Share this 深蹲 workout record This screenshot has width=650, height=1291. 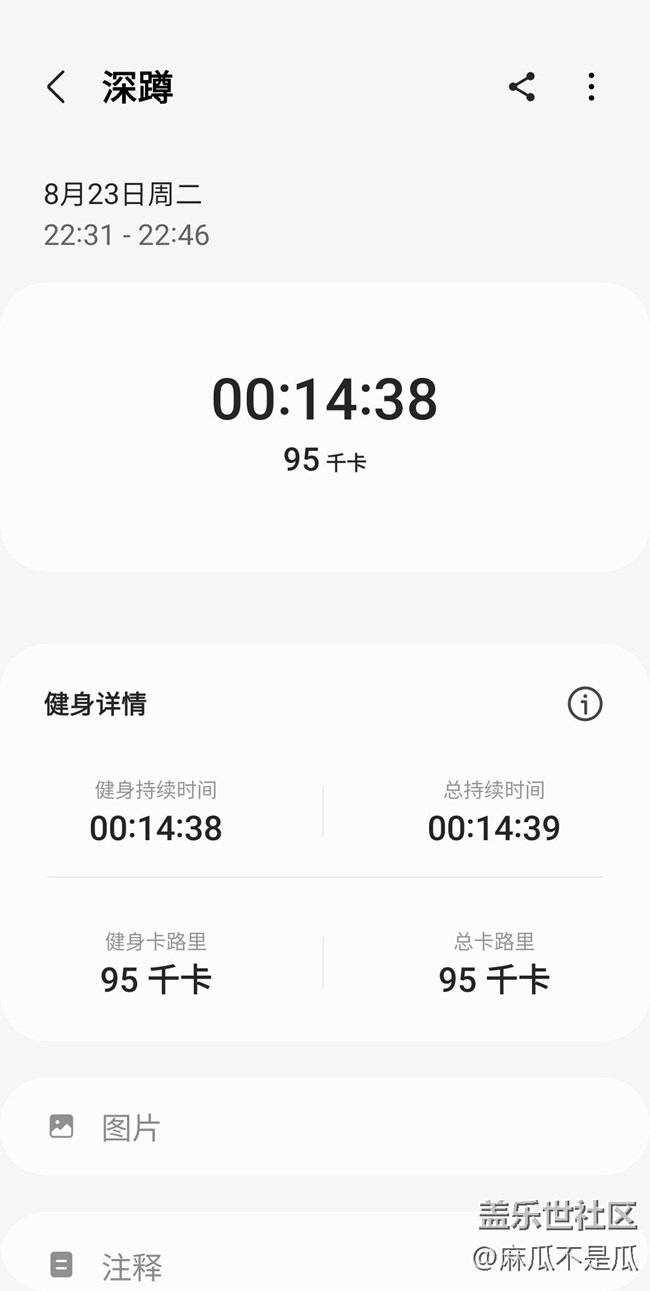click(x=522, y=87)
